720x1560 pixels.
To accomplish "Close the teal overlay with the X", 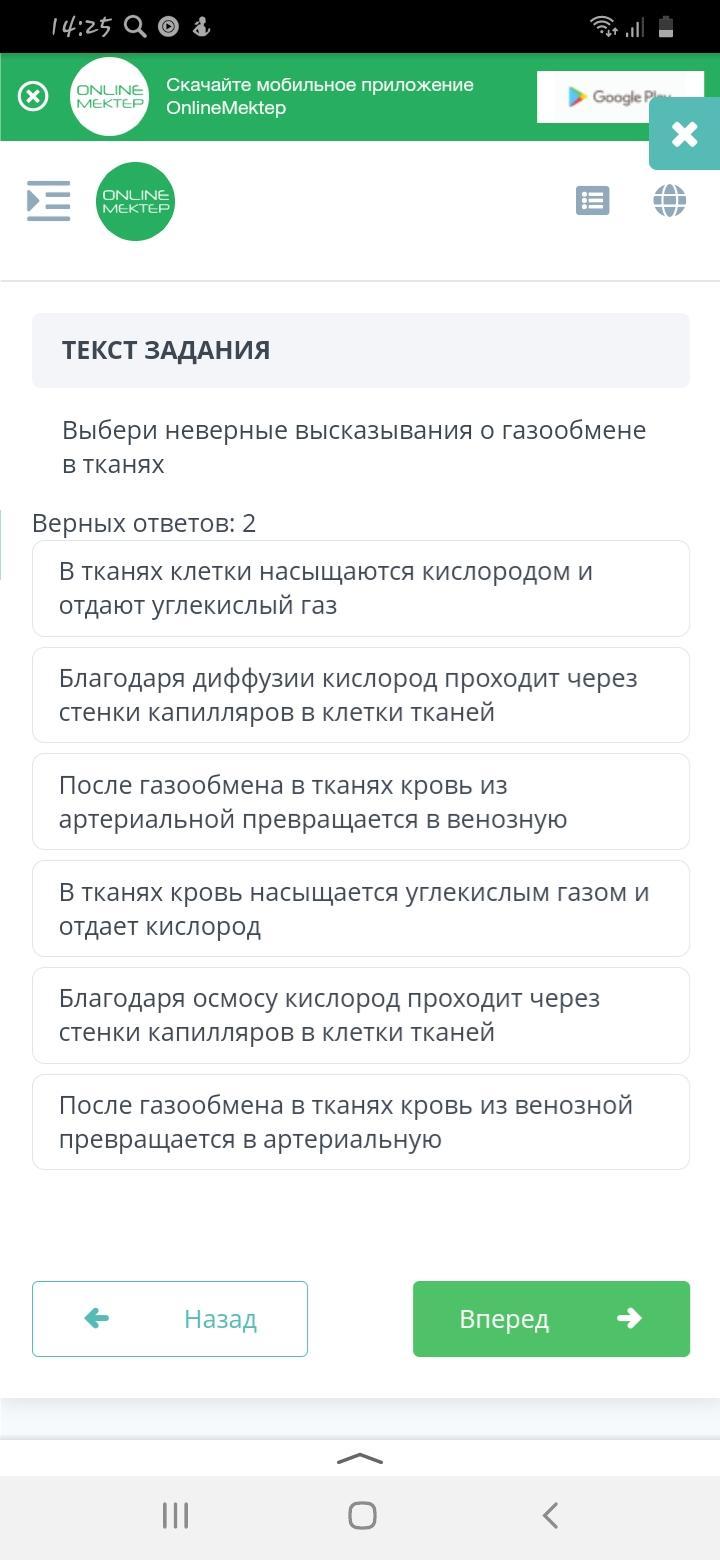I will pyautogui.click(x=684, y=134).
